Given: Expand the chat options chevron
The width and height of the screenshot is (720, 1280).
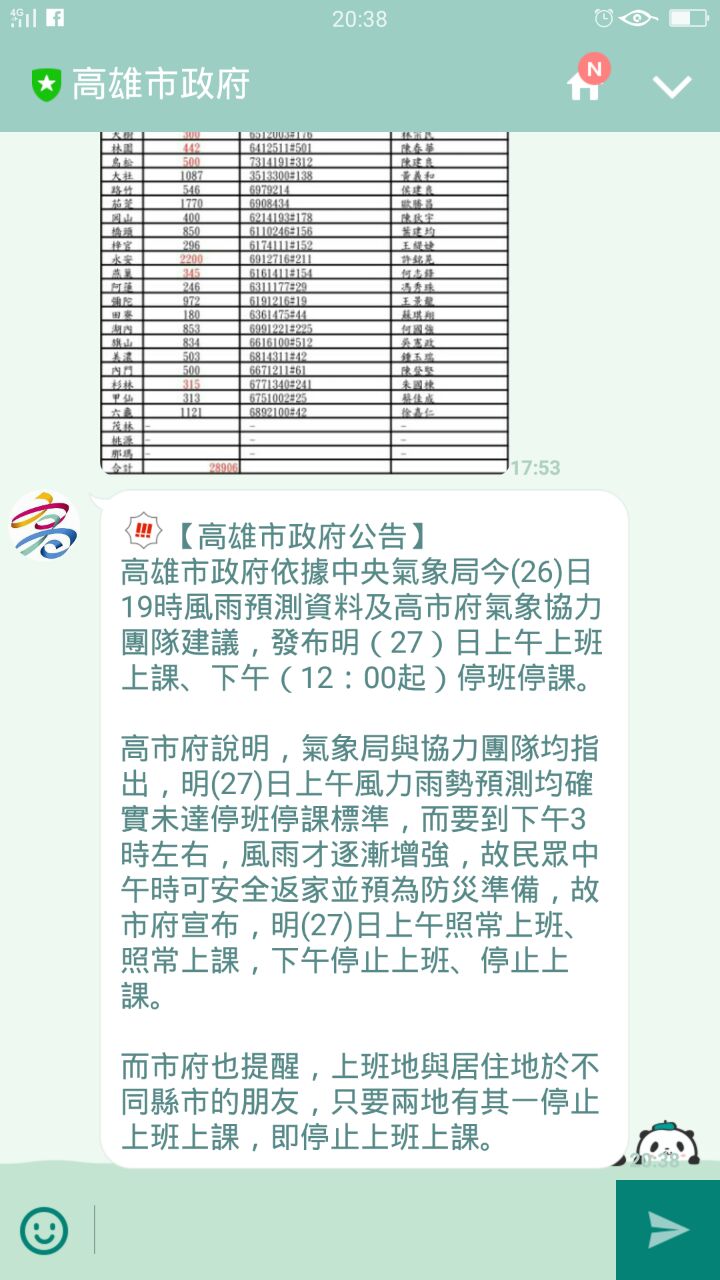Looking at the screenshot, I should point(672,87).
